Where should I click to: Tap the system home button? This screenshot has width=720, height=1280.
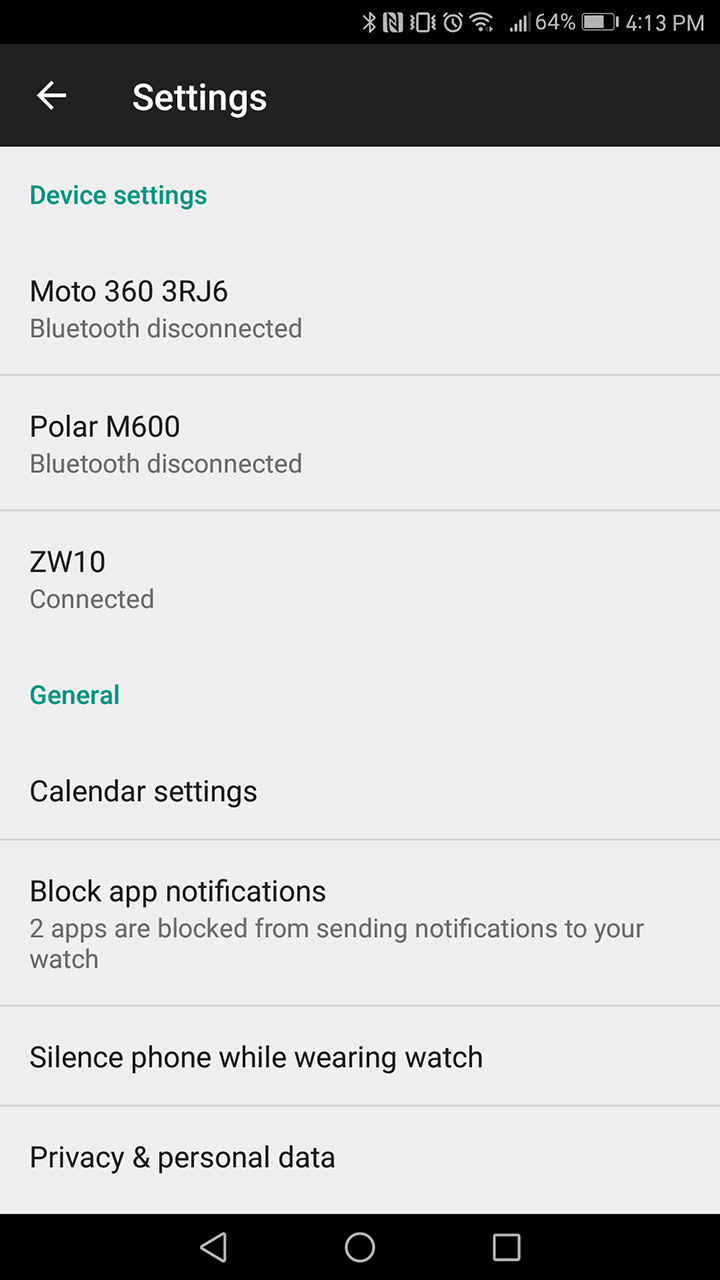click(x=360, y=1246)
